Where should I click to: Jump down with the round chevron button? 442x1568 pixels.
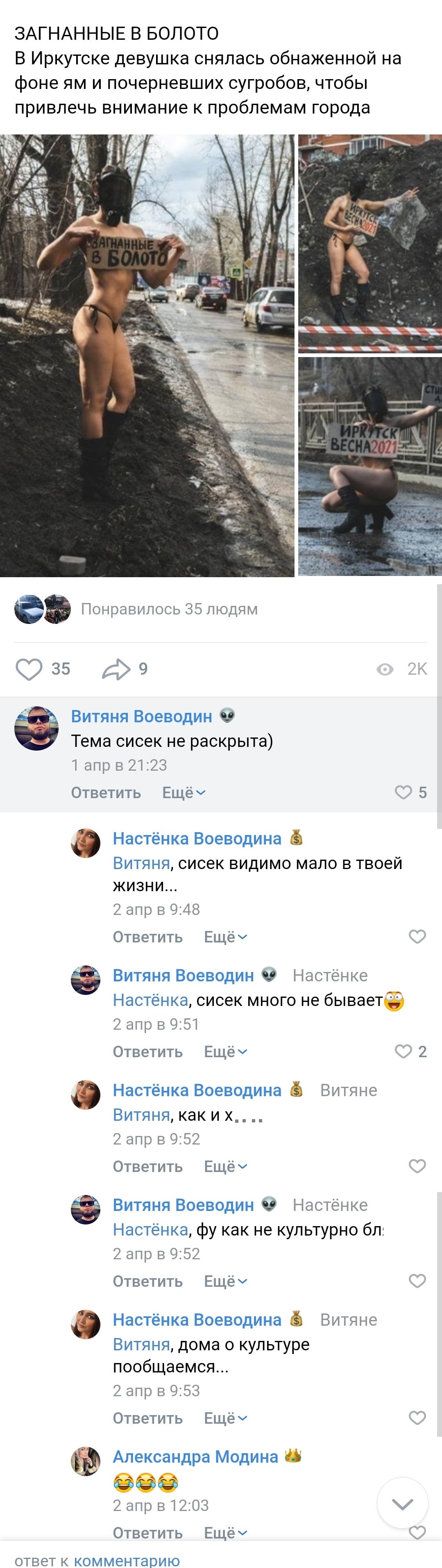(x=403, y=1504)
